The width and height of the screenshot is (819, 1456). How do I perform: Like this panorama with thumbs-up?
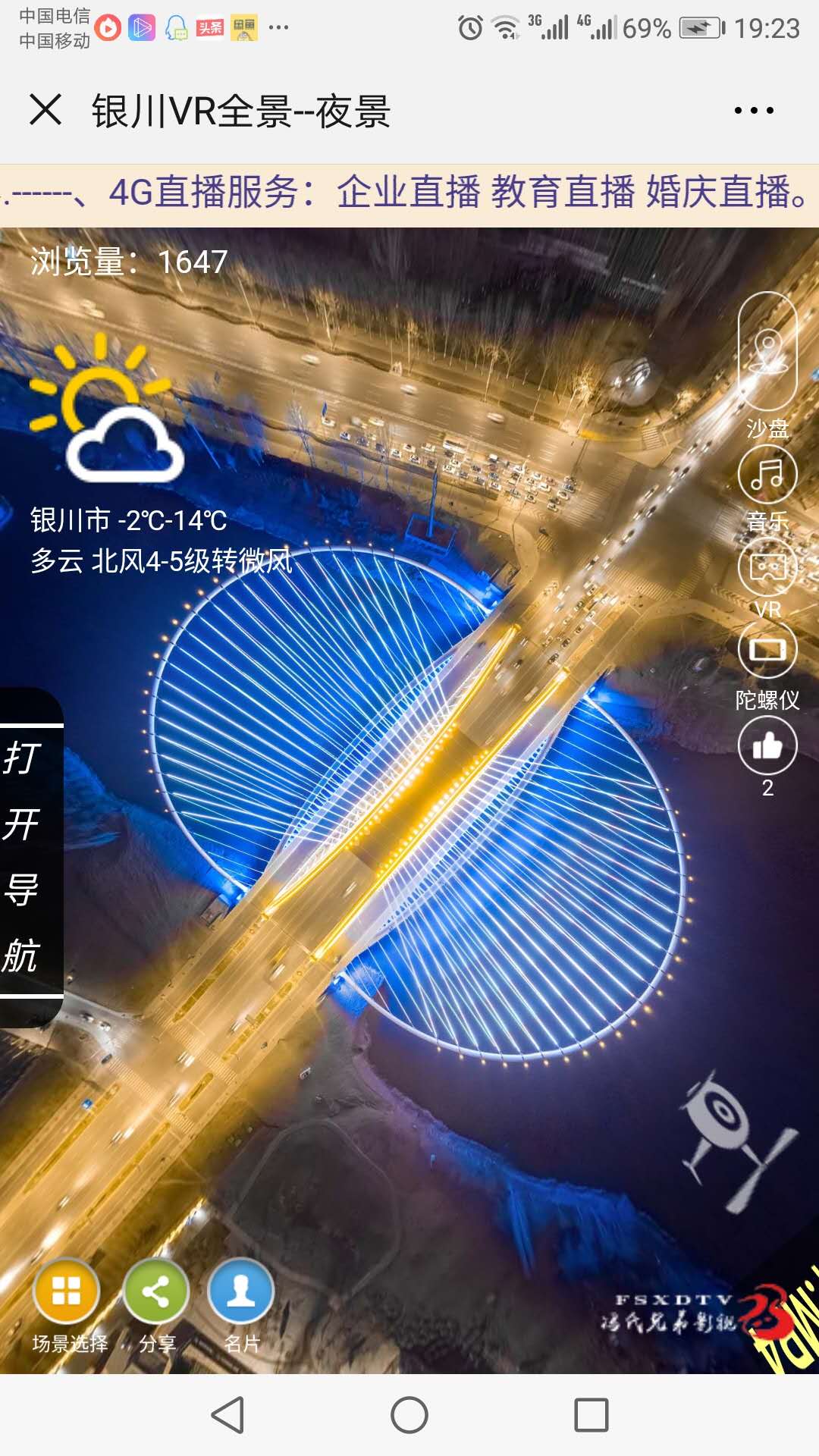pyautogui.click(x=767, y=746)
